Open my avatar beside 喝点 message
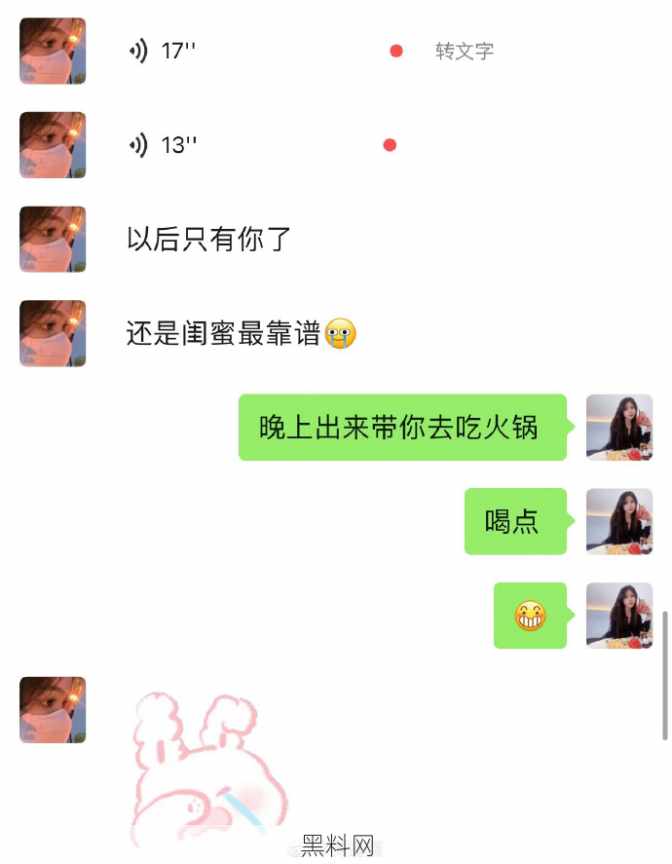672x864 pixels. [619, 521]
